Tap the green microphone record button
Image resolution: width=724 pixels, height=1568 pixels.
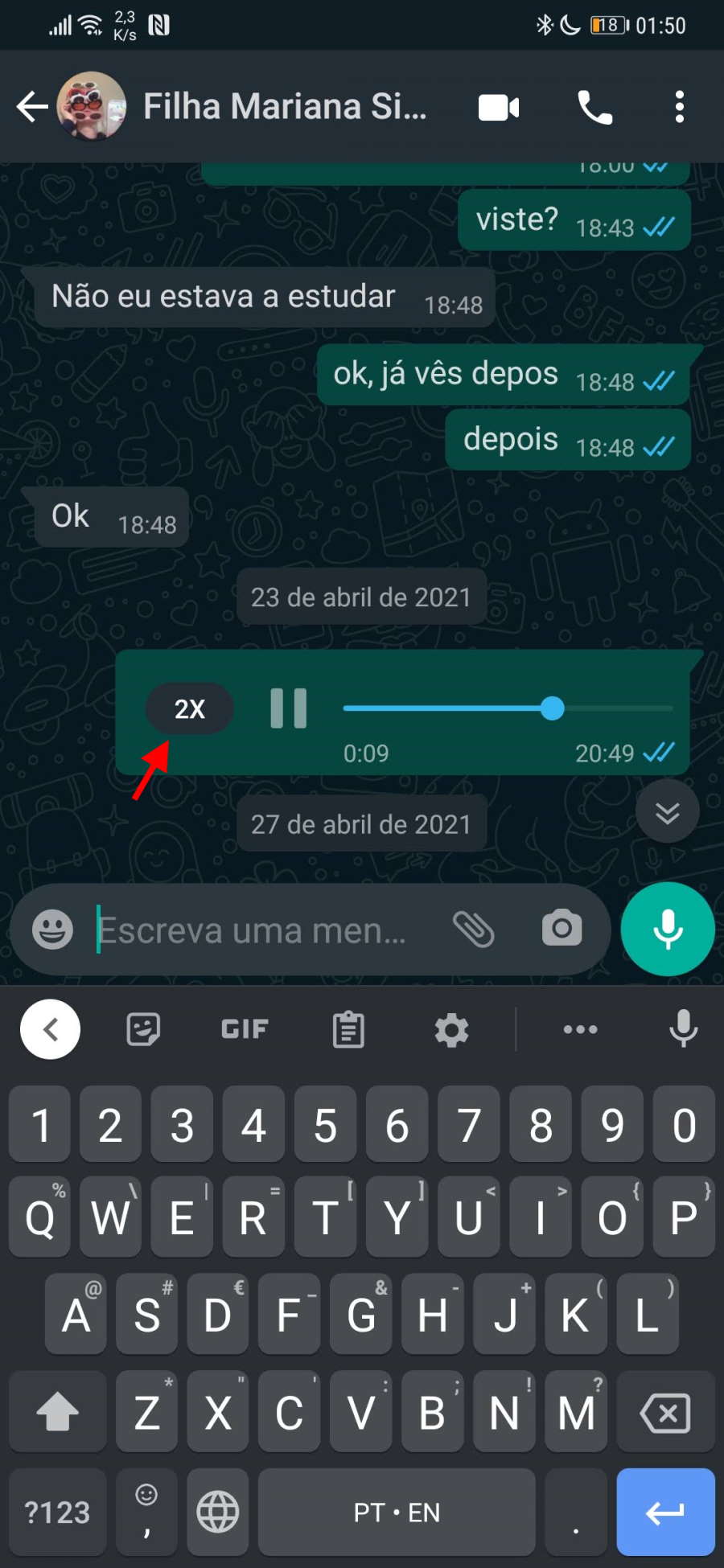[x=668, y=930]
